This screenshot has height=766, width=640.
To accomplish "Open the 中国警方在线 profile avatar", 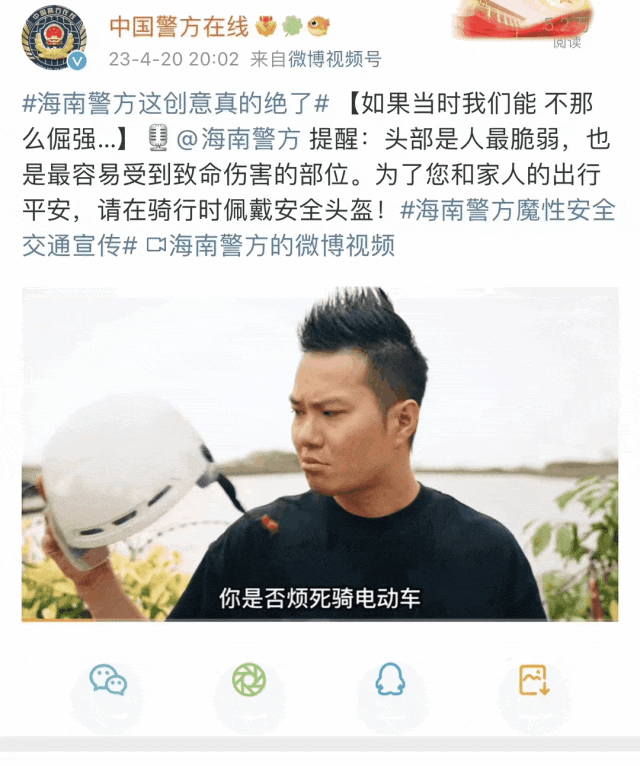I will pyautogui.click(x=54, y=38).
